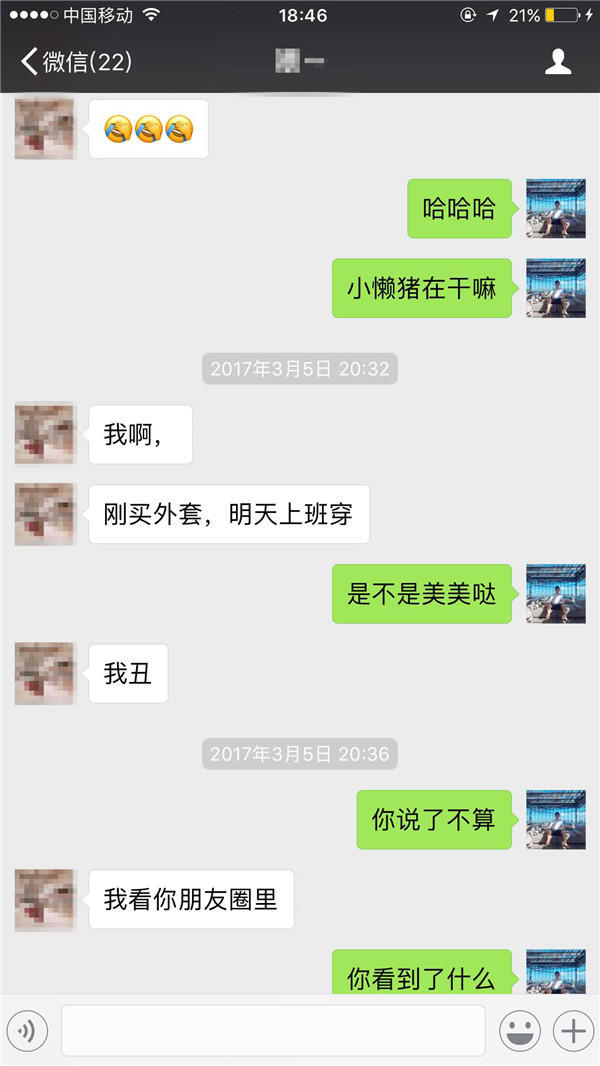Screen dimensions: 600x1066
Task: Open my avatar beside 哈哈哈 message
Action: (556, 208)
